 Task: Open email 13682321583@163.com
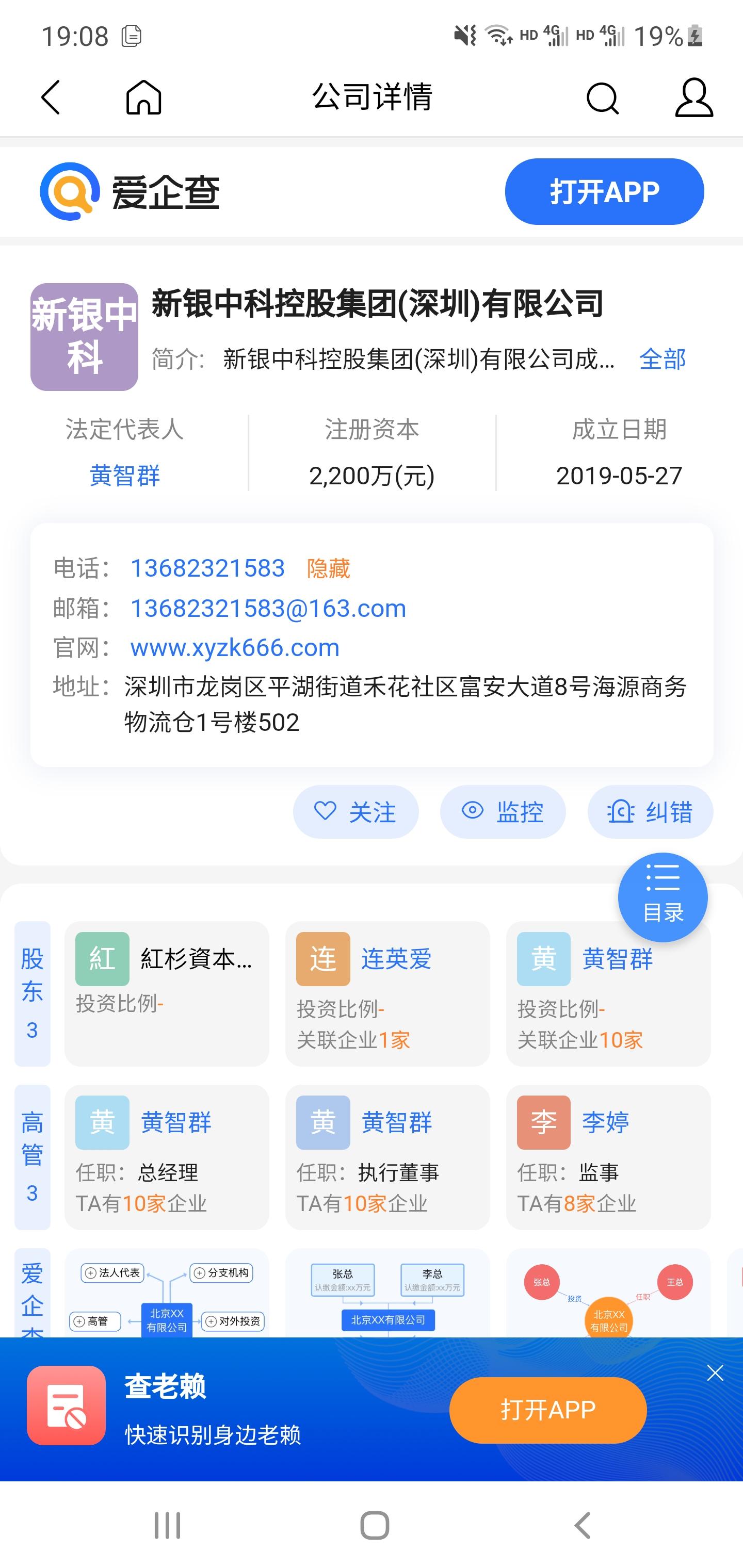pos(268,608)
